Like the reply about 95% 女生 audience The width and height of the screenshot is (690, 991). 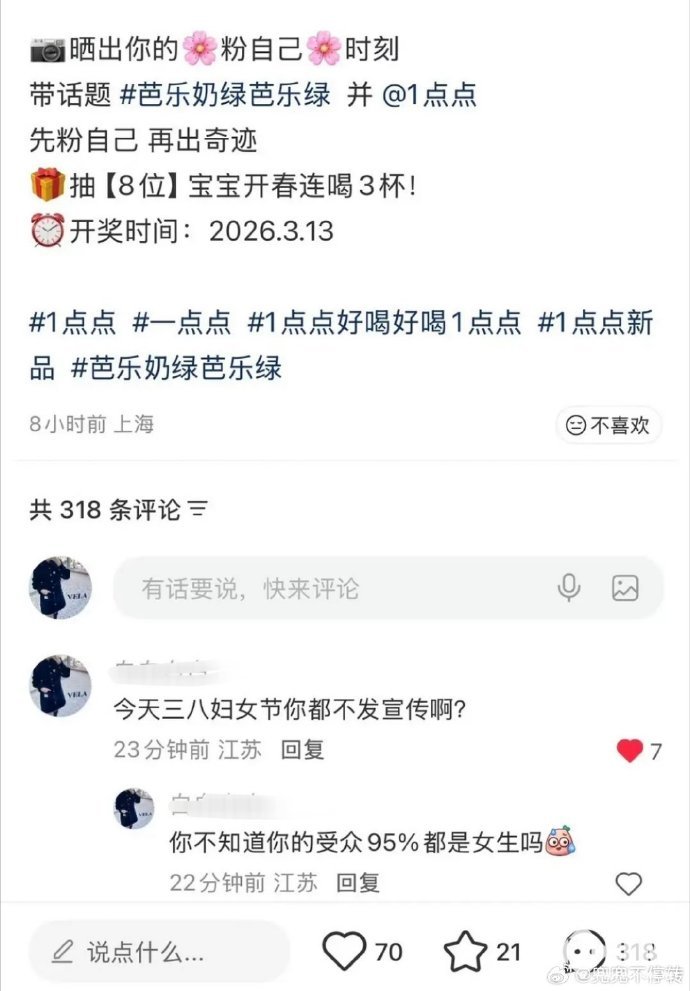(x=628, y=884)
